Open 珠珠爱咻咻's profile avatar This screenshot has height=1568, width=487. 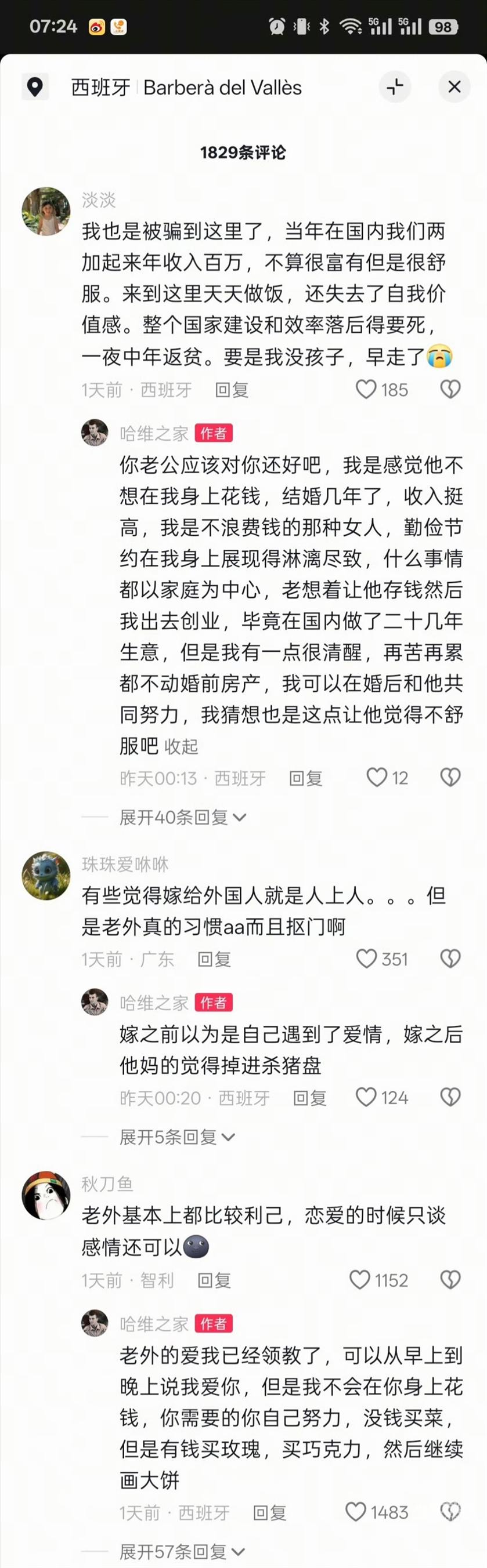click(x=46, y=875)
